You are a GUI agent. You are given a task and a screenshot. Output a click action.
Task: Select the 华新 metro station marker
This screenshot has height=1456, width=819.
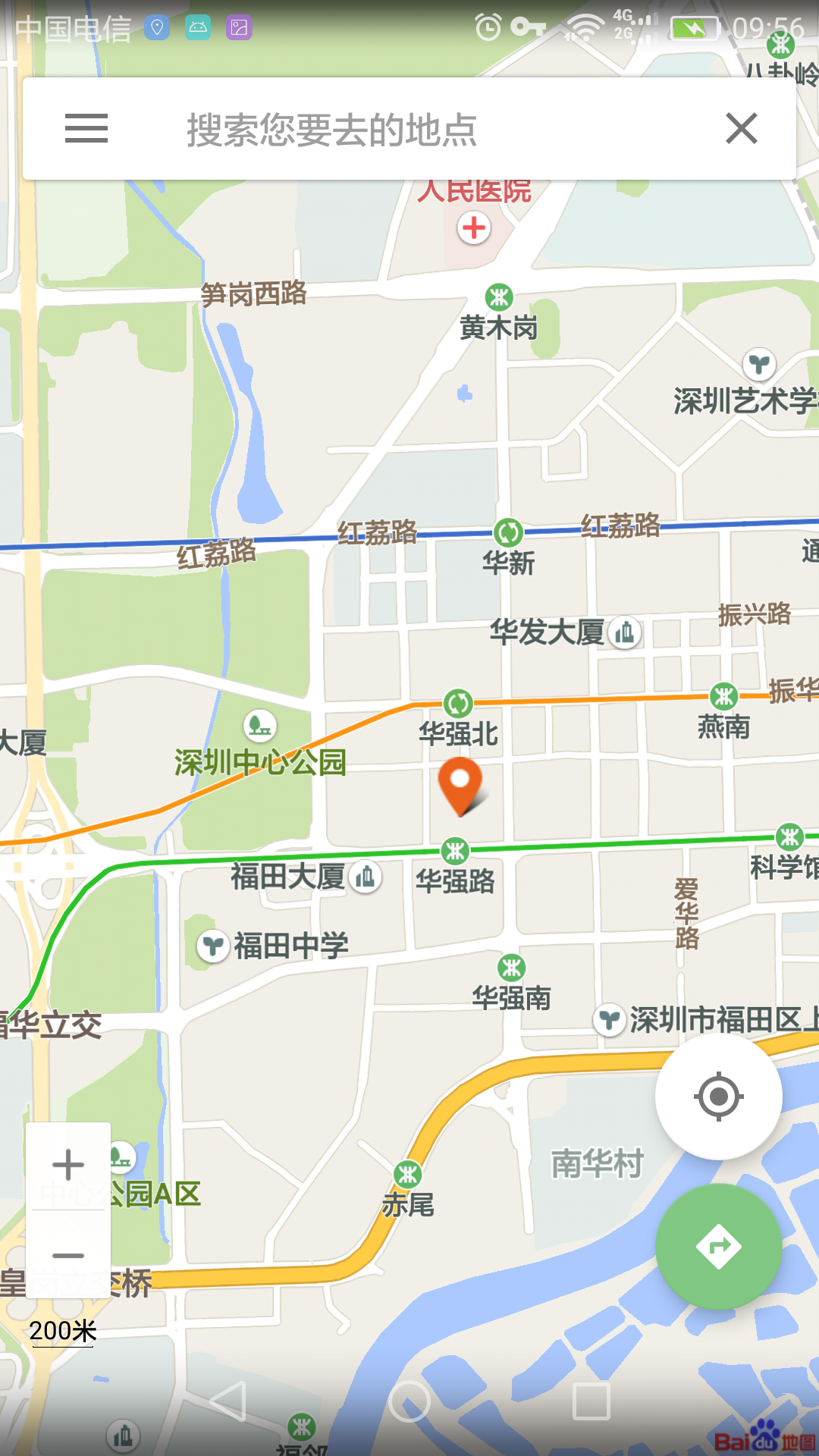click(508, 532)
